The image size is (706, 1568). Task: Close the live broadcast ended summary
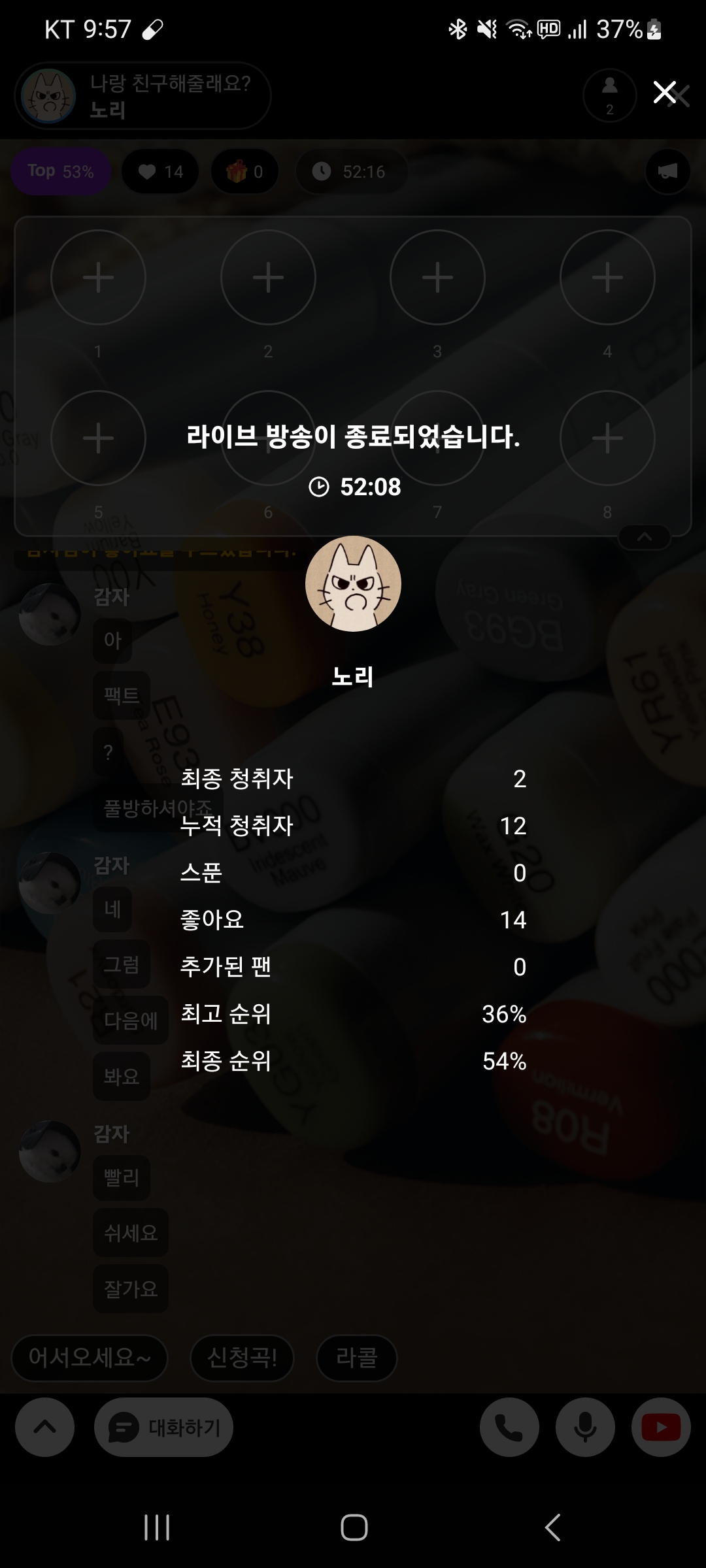[665, 93]
